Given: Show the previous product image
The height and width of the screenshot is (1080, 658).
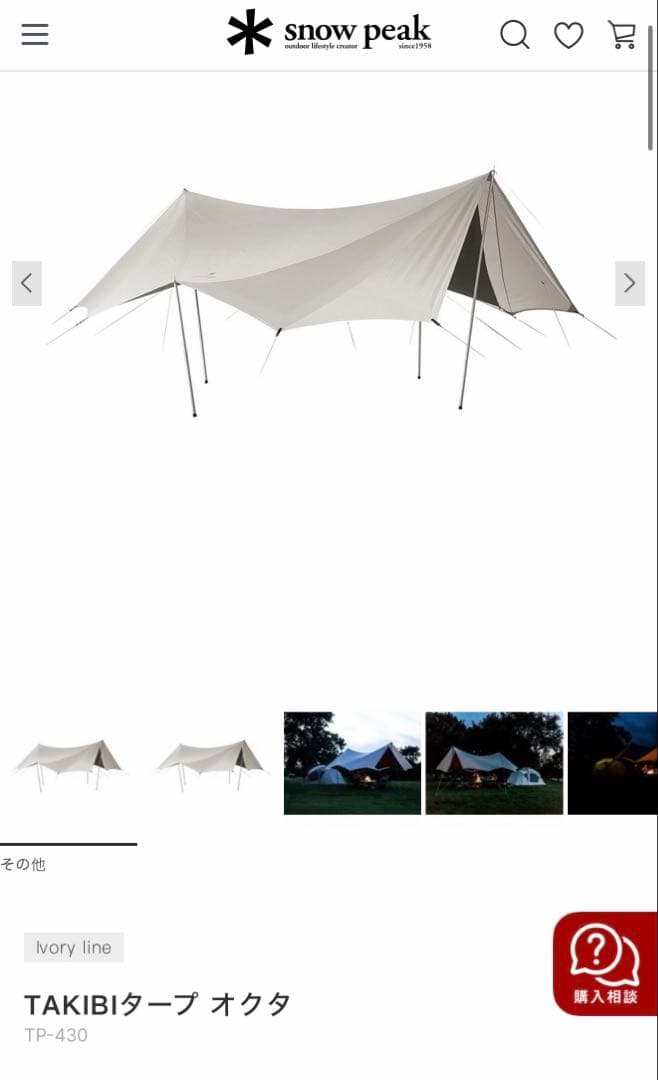Looking at the screenshot, I should 27,283.
